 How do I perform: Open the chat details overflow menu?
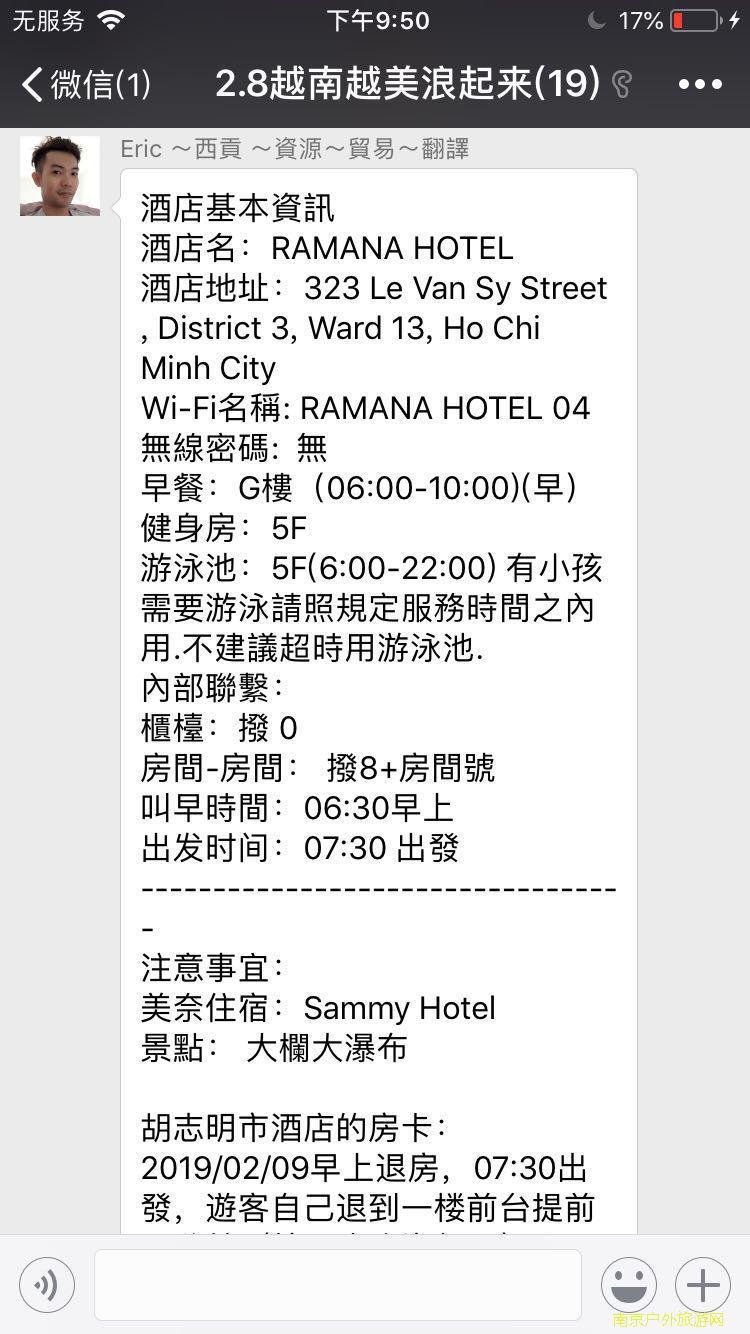699,84
